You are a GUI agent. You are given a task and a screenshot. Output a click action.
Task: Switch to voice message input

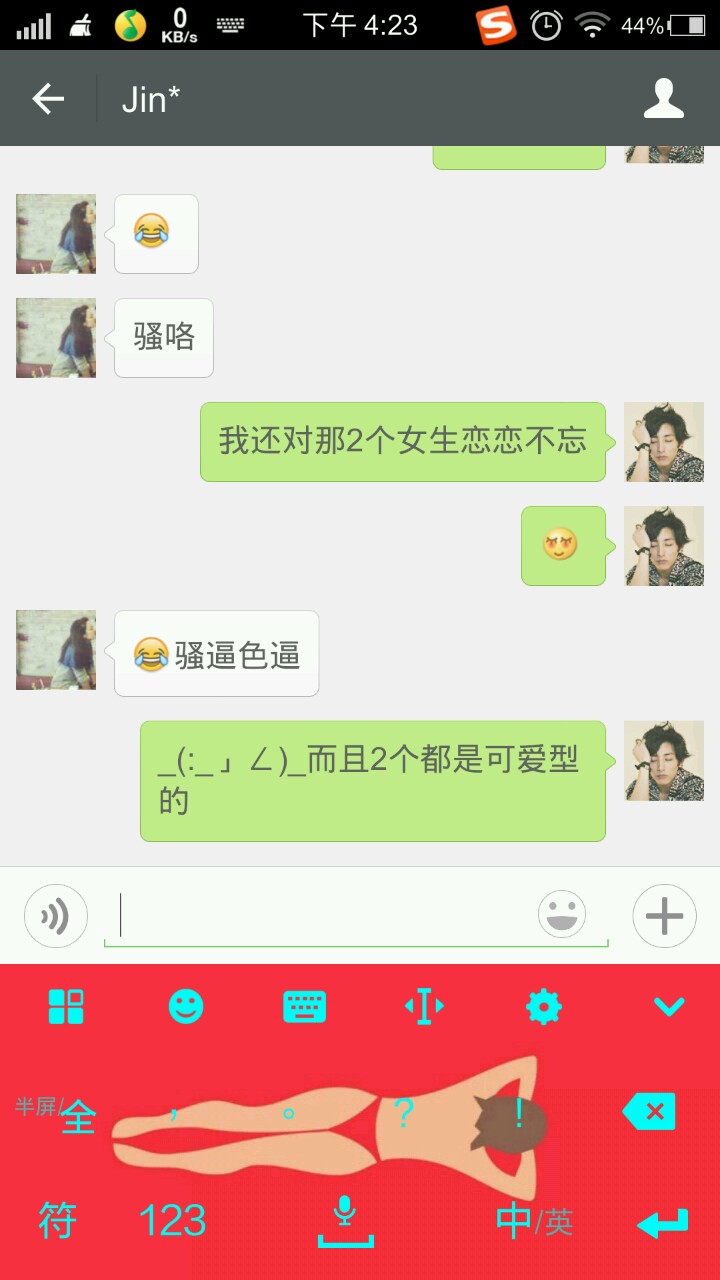56,916
